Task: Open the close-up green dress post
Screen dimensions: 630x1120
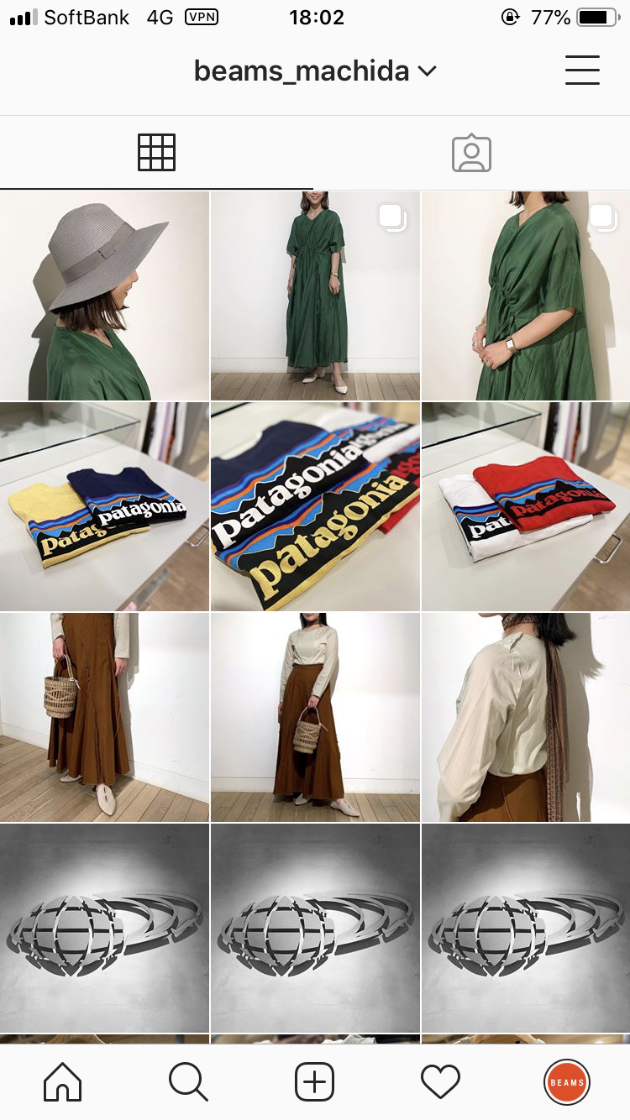Action: (526, 296)
